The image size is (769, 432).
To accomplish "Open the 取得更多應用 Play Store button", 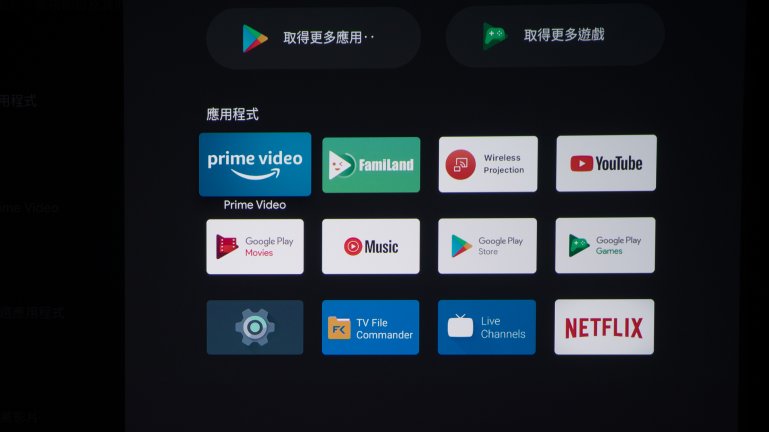I will point(313,38).
